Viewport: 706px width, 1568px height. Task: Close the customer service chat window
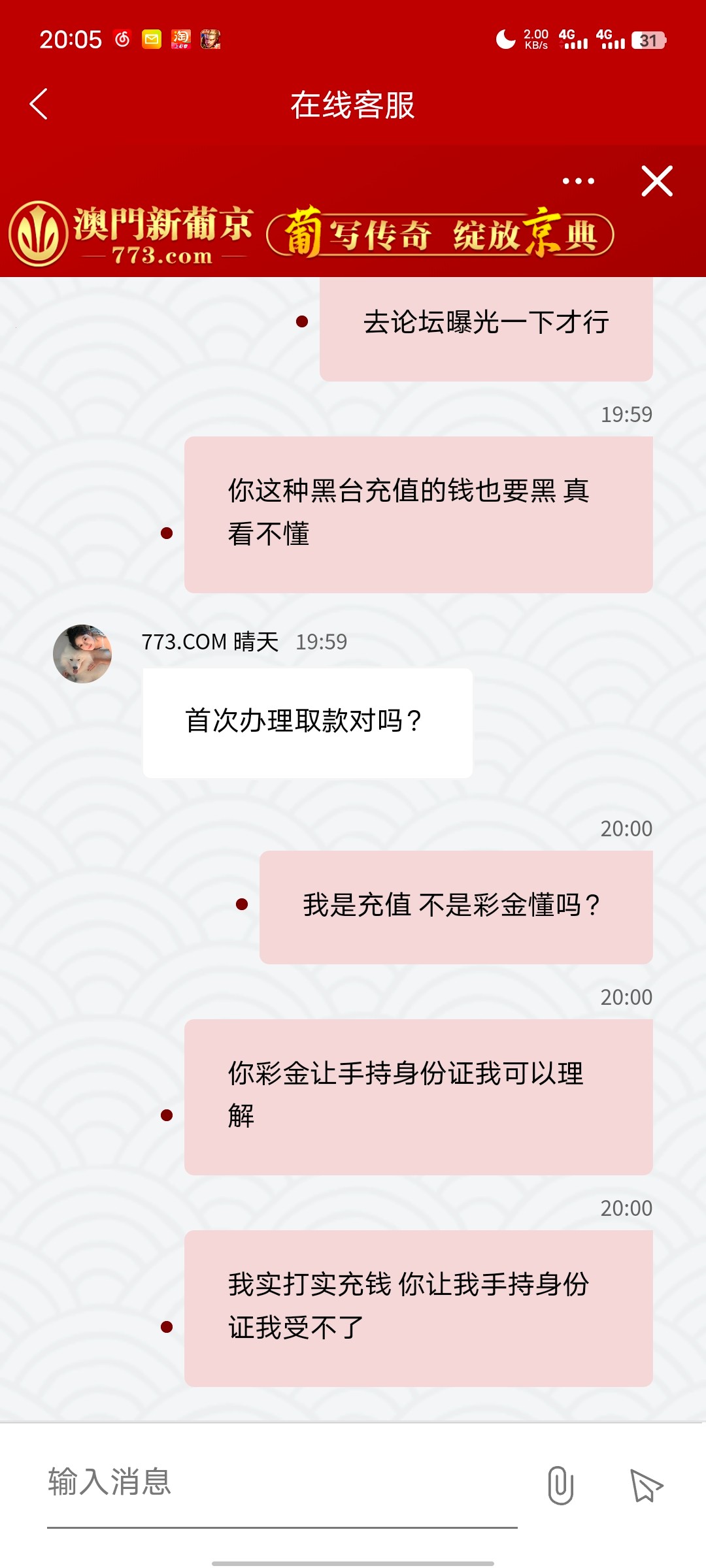[657, 181]
